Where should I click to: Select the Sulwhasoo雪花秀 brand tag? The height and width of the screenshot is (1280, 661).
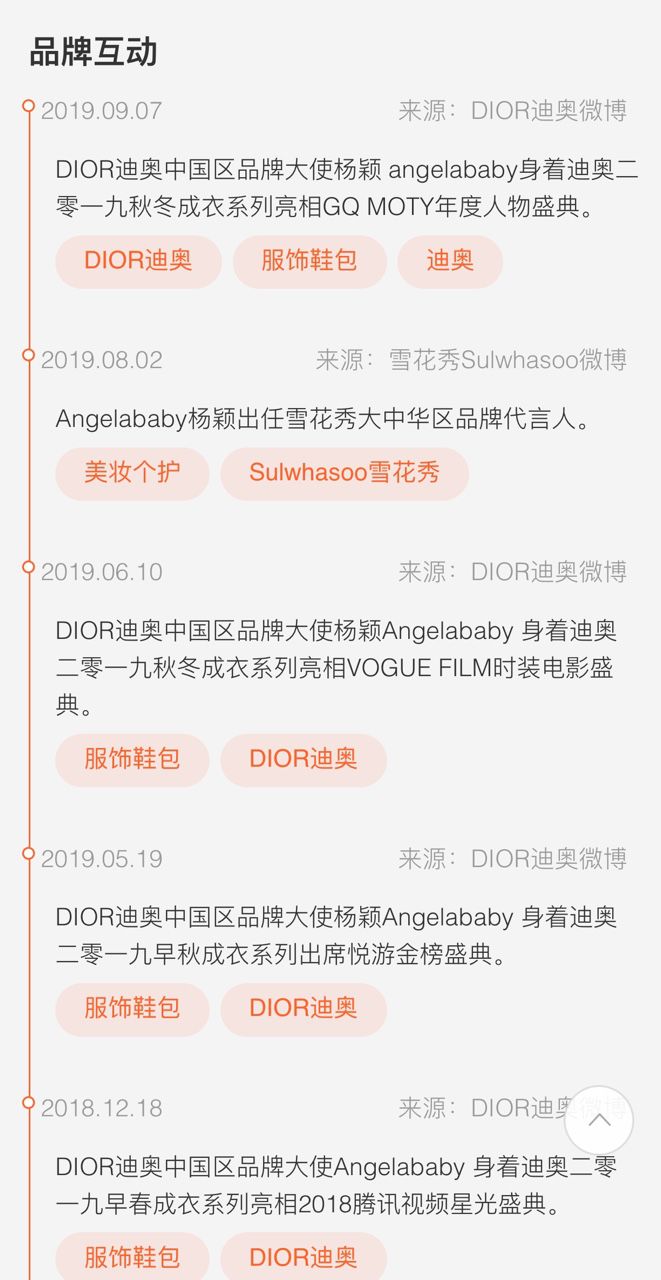click(344, 473)
